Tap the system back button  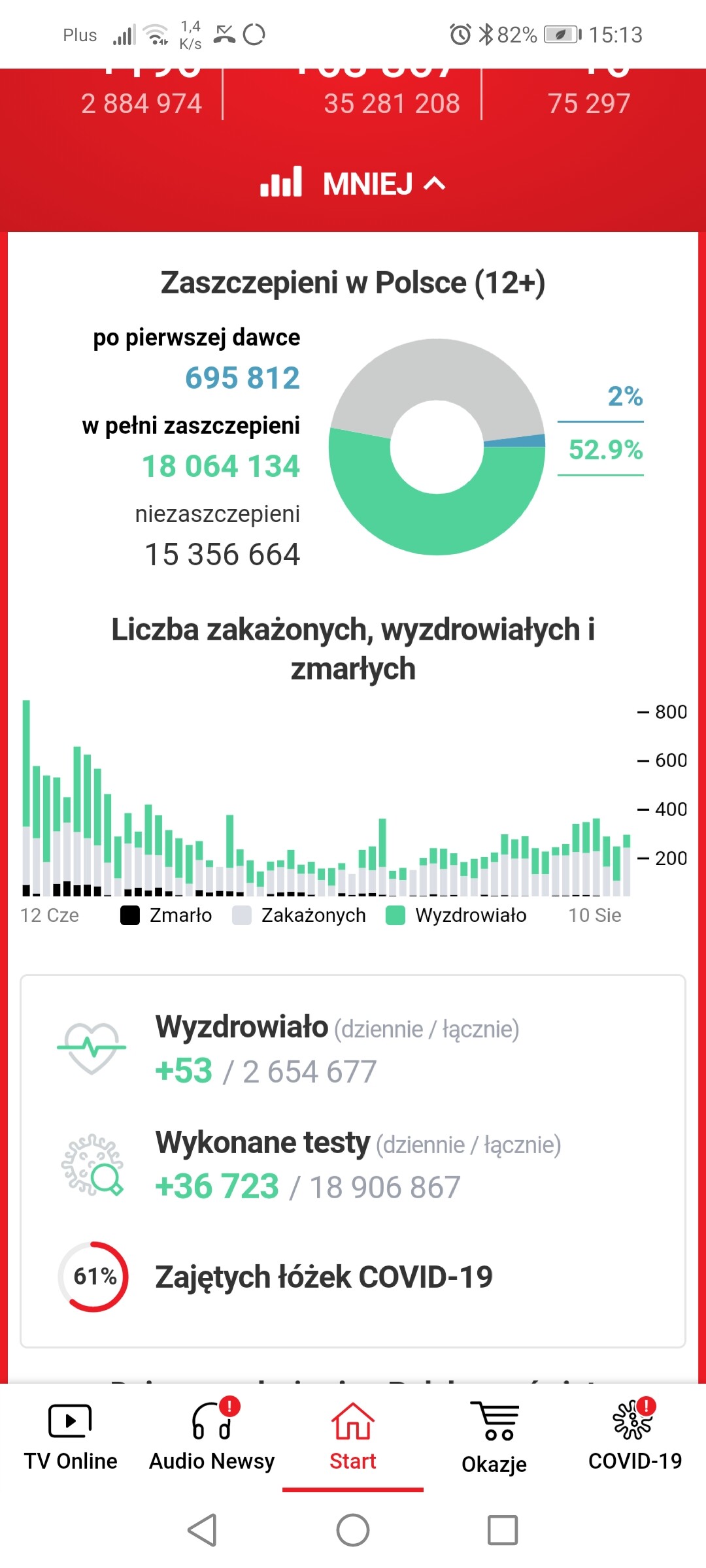click(x=202, y=1530)
